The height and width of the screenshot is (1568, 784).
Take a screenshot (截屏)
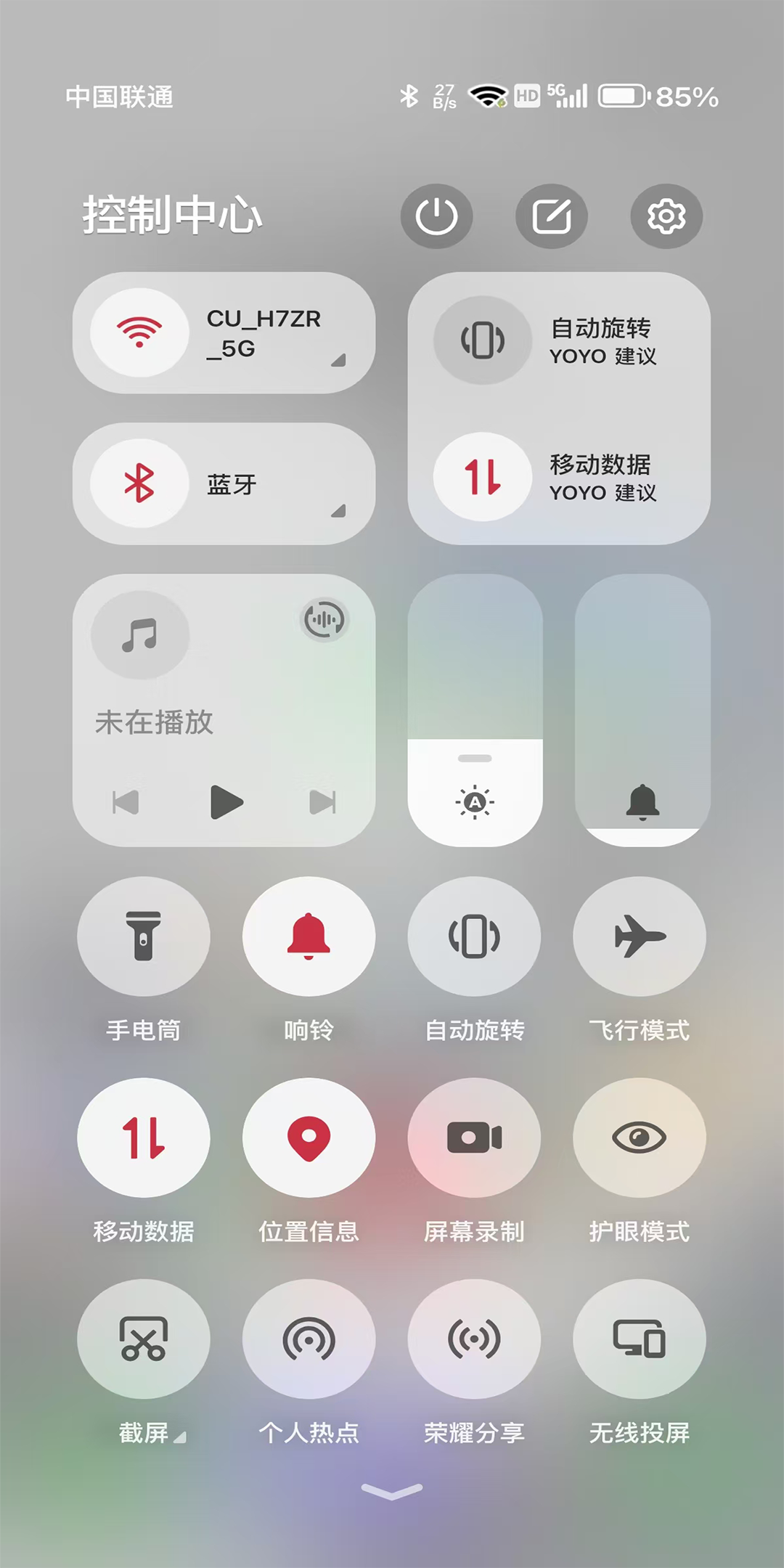[x=144, y=1339]
